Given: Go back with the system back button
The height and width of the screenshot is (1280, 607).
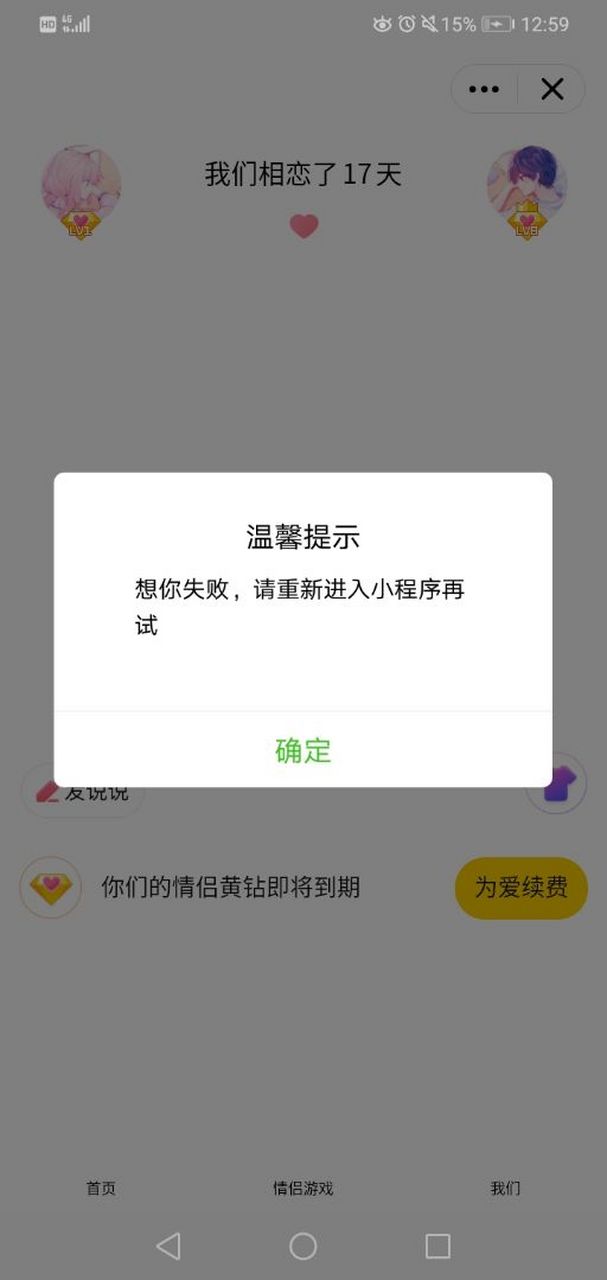Looking at the screenshot, I should [x=168, y=1245].
